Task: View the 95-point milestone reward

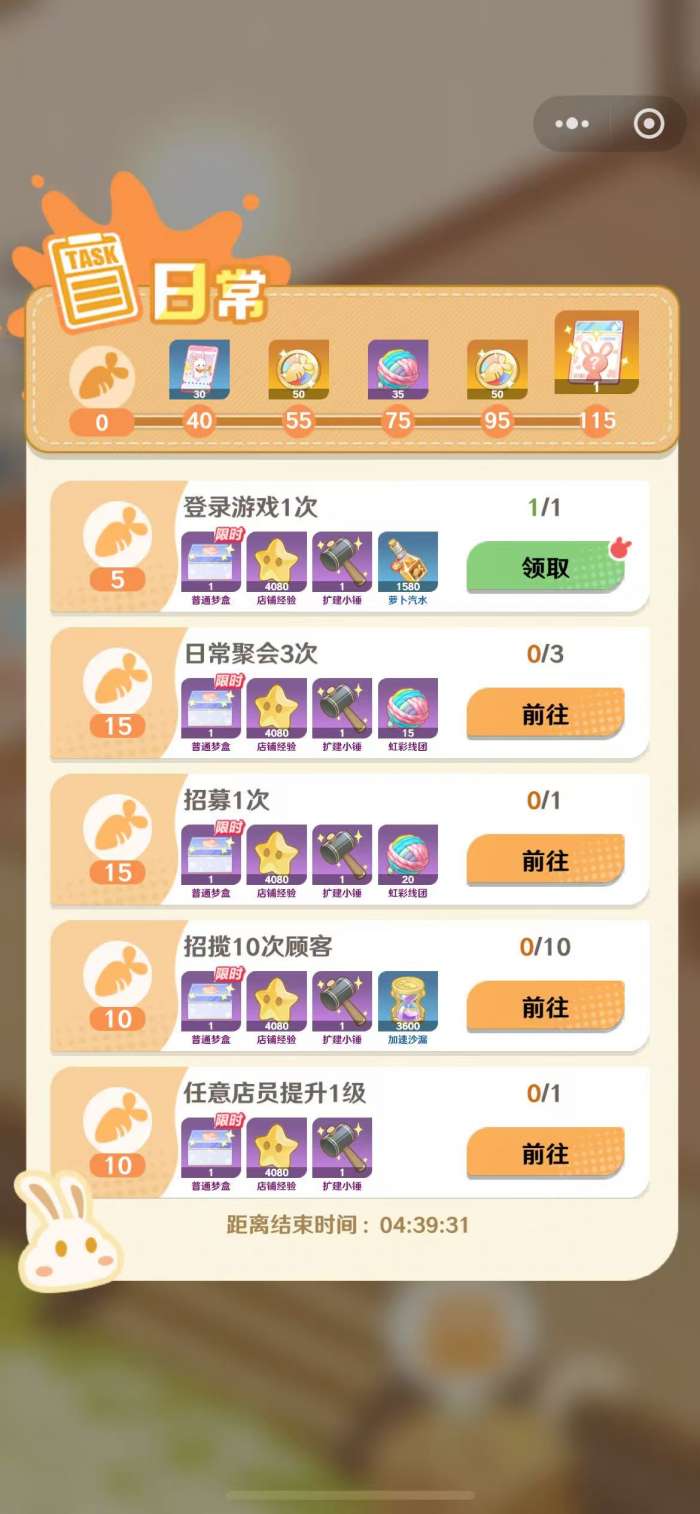Action: click(497, 370)
